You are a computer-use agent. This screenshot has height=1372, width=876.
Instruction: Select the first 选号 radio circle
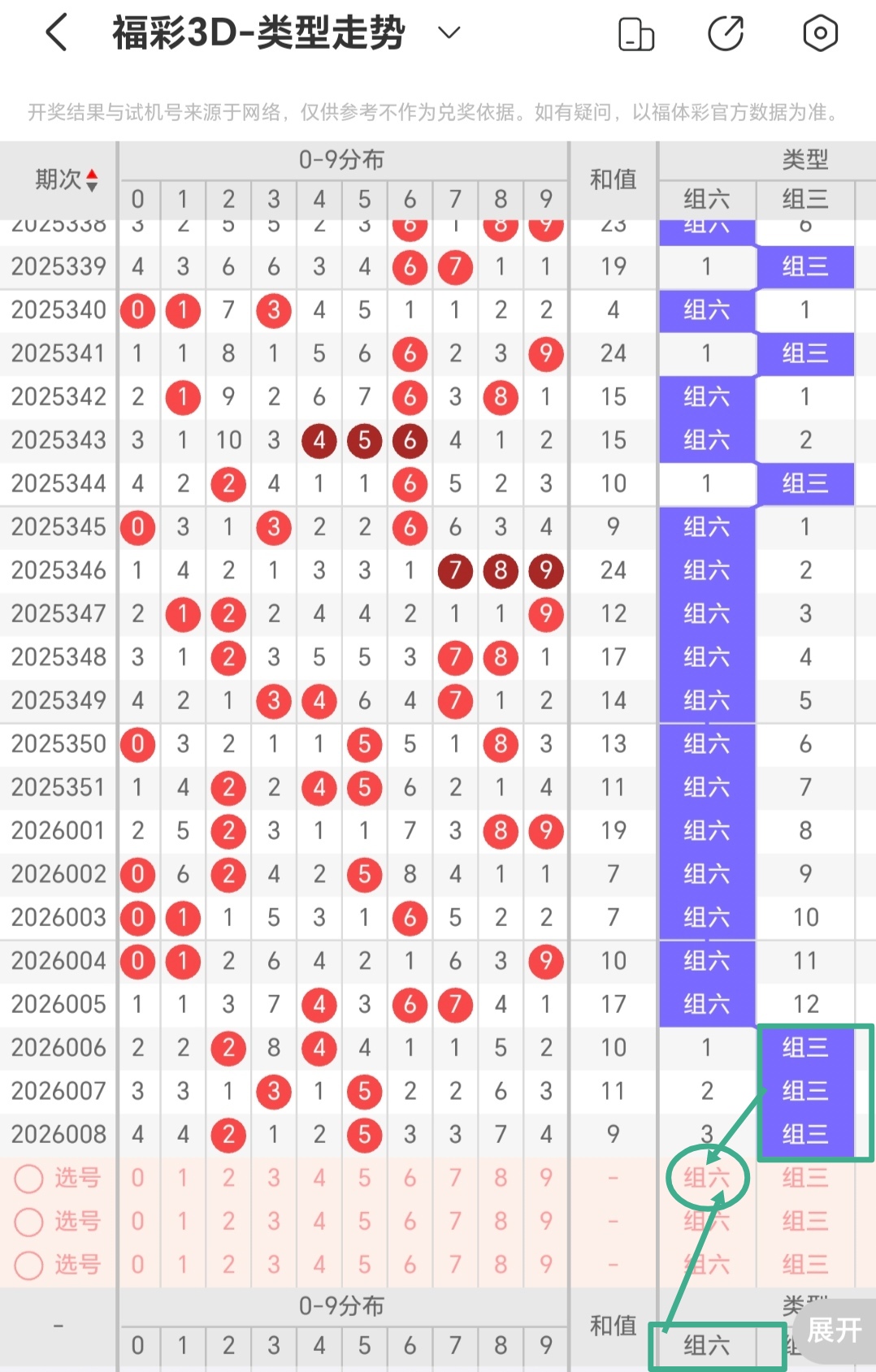tap(28, 1178)
